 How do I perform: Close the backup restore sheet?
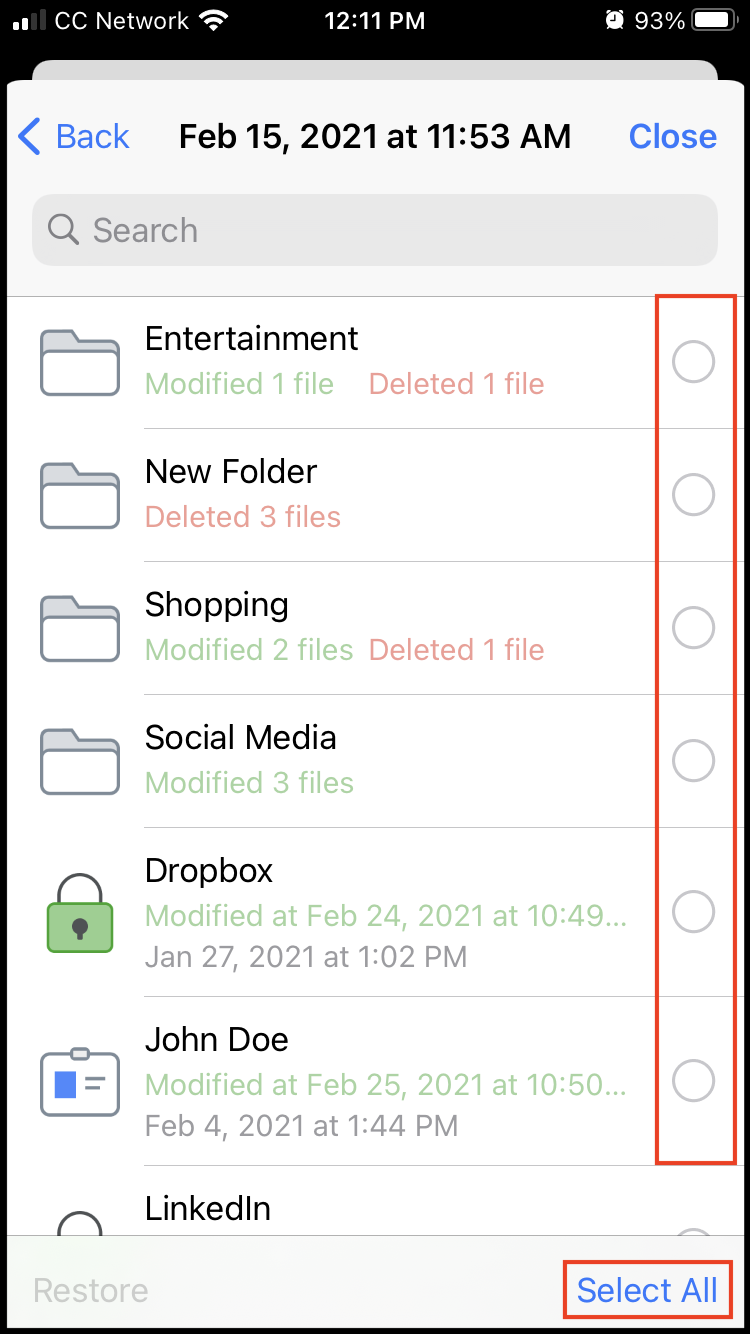[x=672, y=136]
